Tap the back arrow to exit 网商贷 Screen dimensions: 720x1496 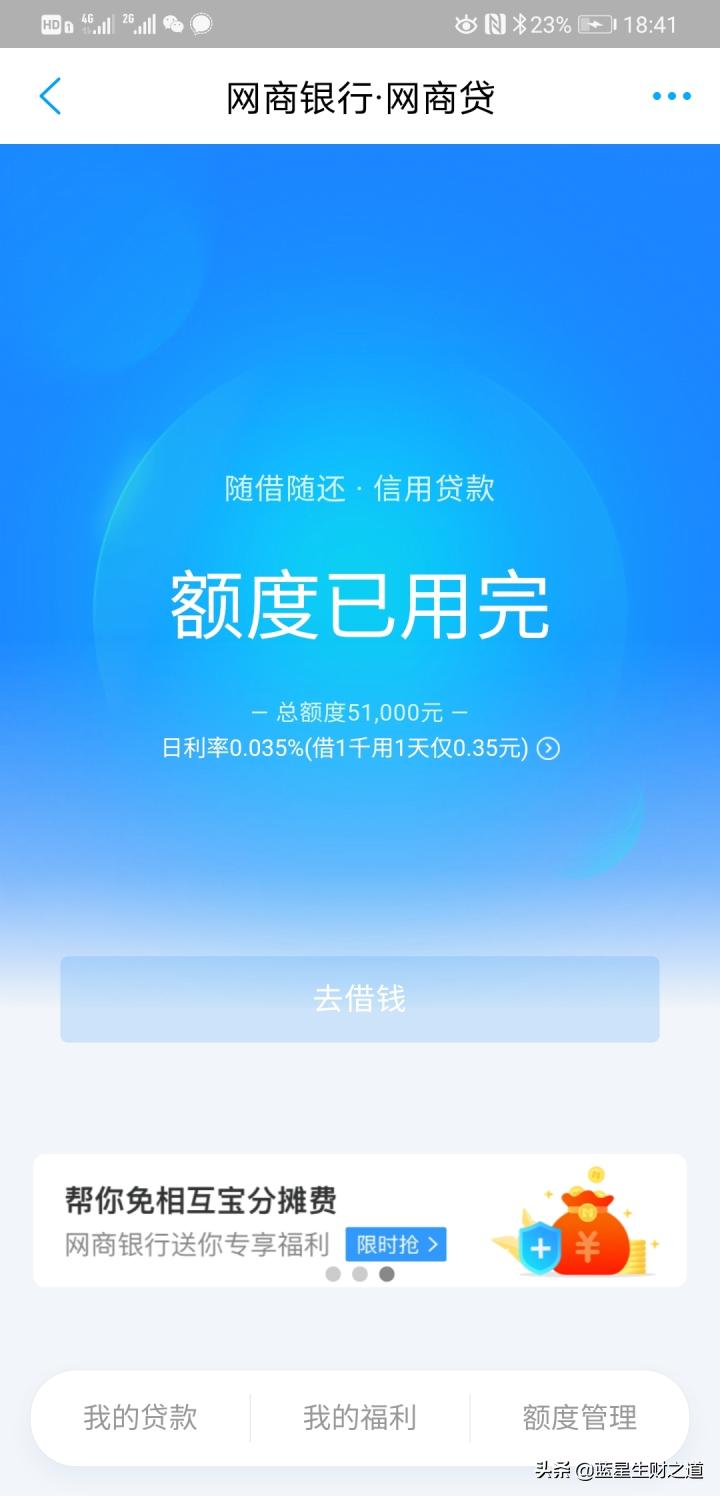(x=50, y=96)
